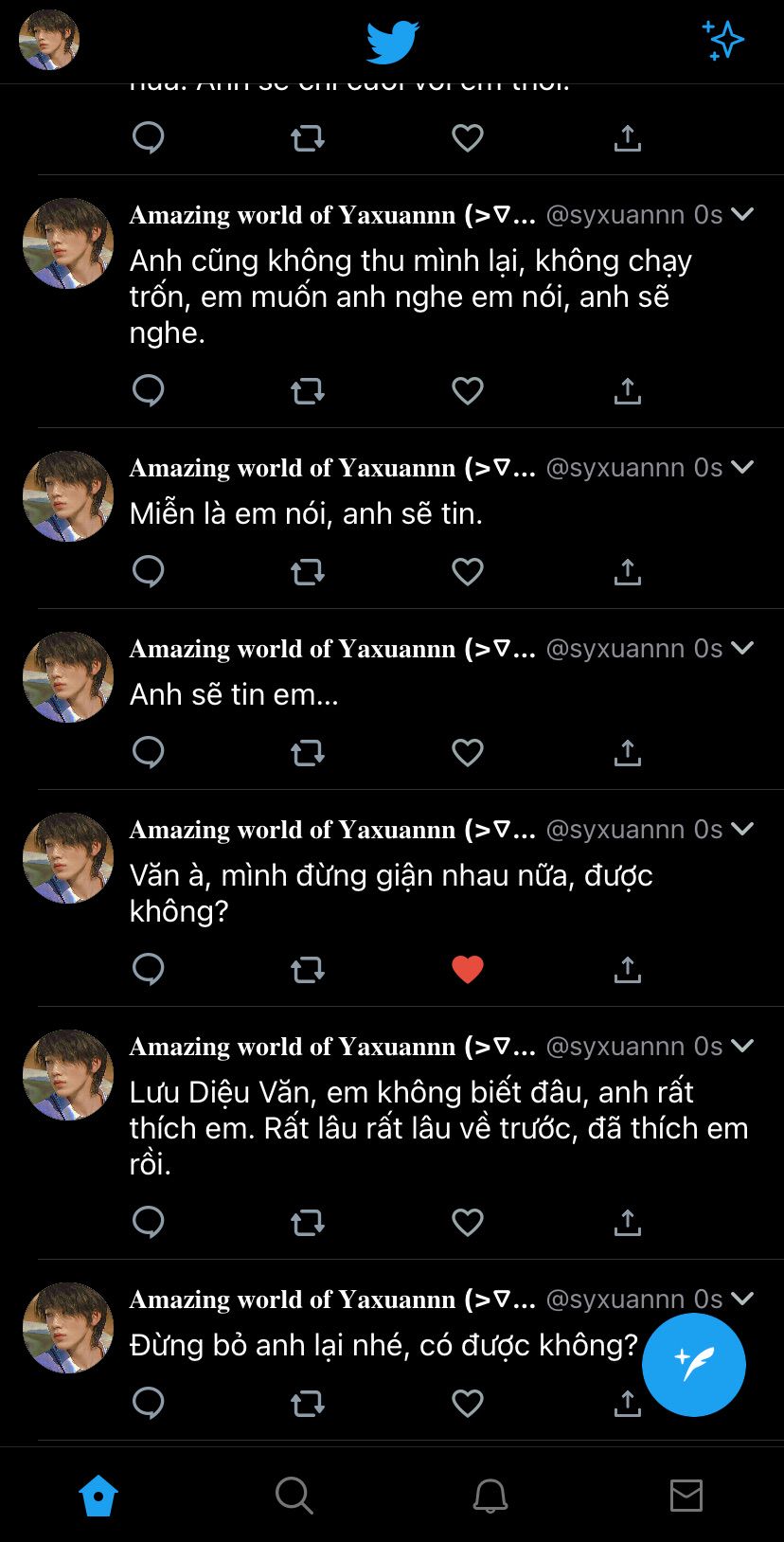The height and width of the screenshot is (1542, 784).
Task: Reply to the tweet "Anh sẽ tin em..."
Action: click(149, 752)
